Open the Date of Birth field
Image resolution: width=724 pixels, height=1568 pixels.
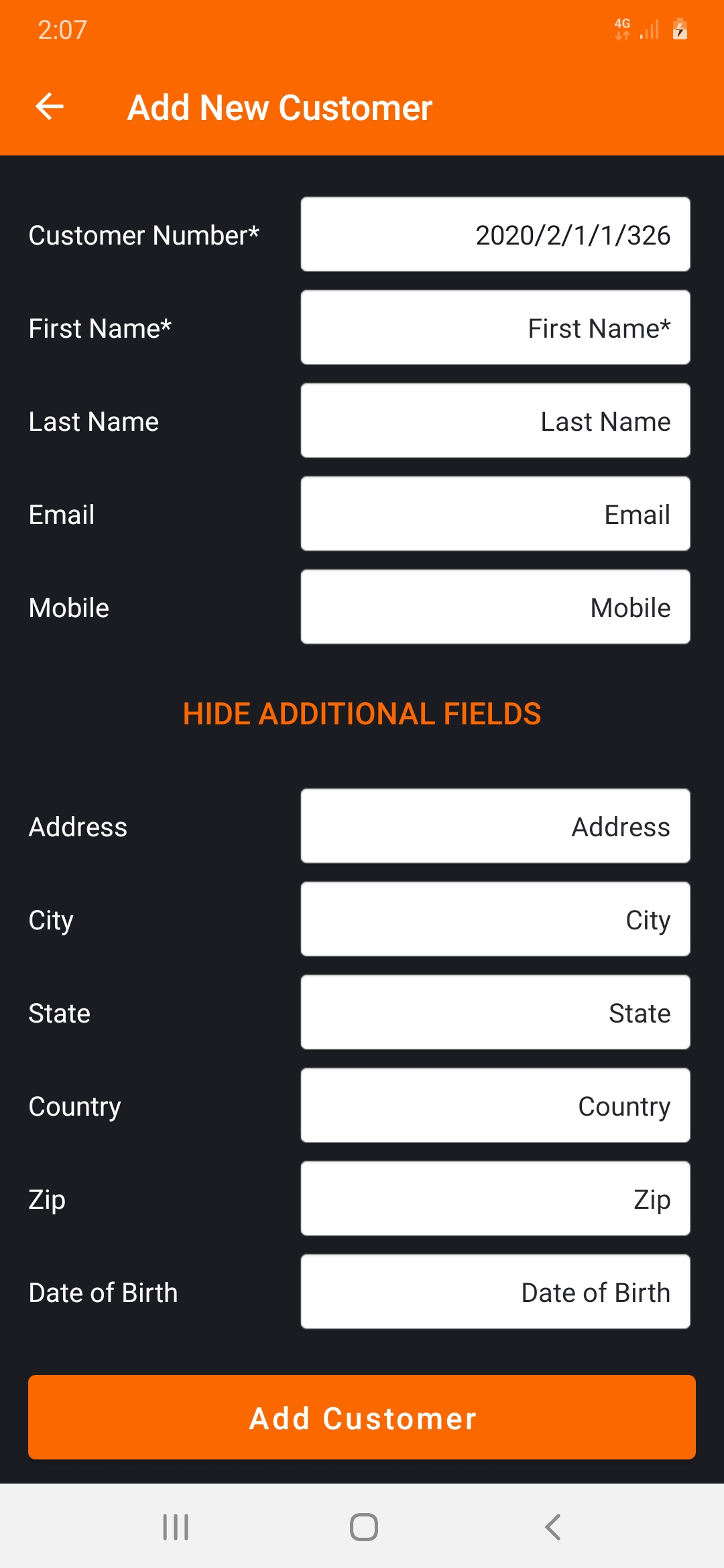click(x=495, y=1292)
